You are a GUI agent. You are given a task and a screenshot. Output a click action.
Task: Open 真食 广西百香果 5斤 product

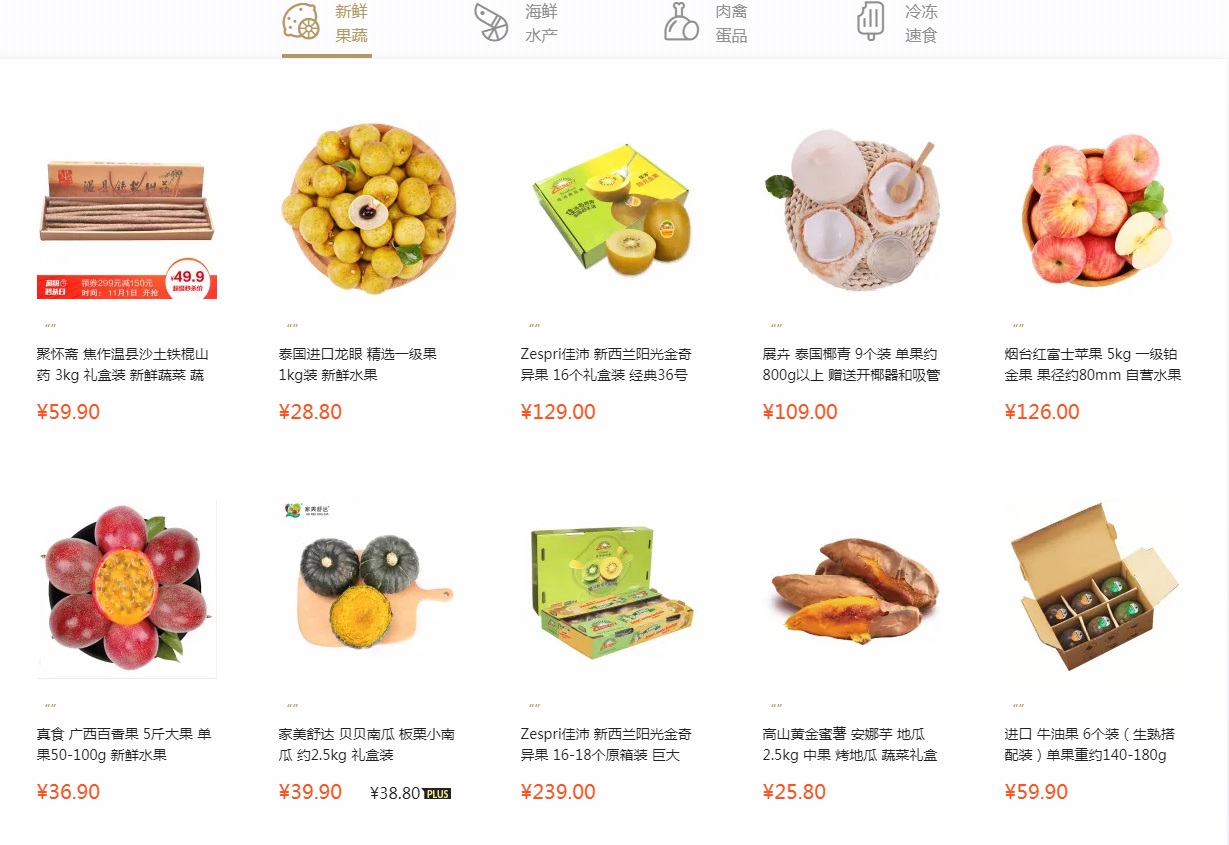click(127, 590)
